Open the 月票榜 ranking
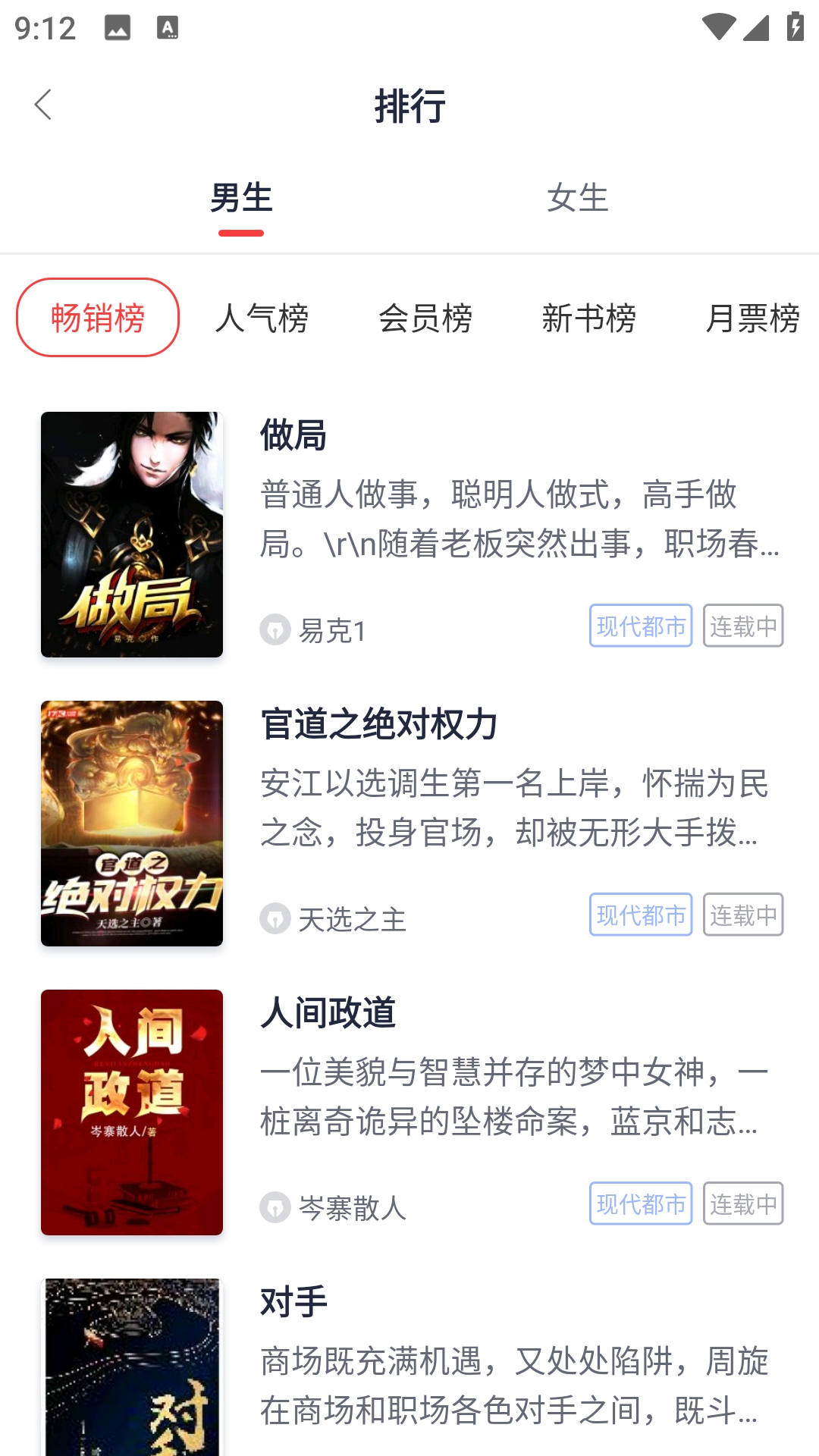Screen dimensions: 819x1456 coord(752,318)
